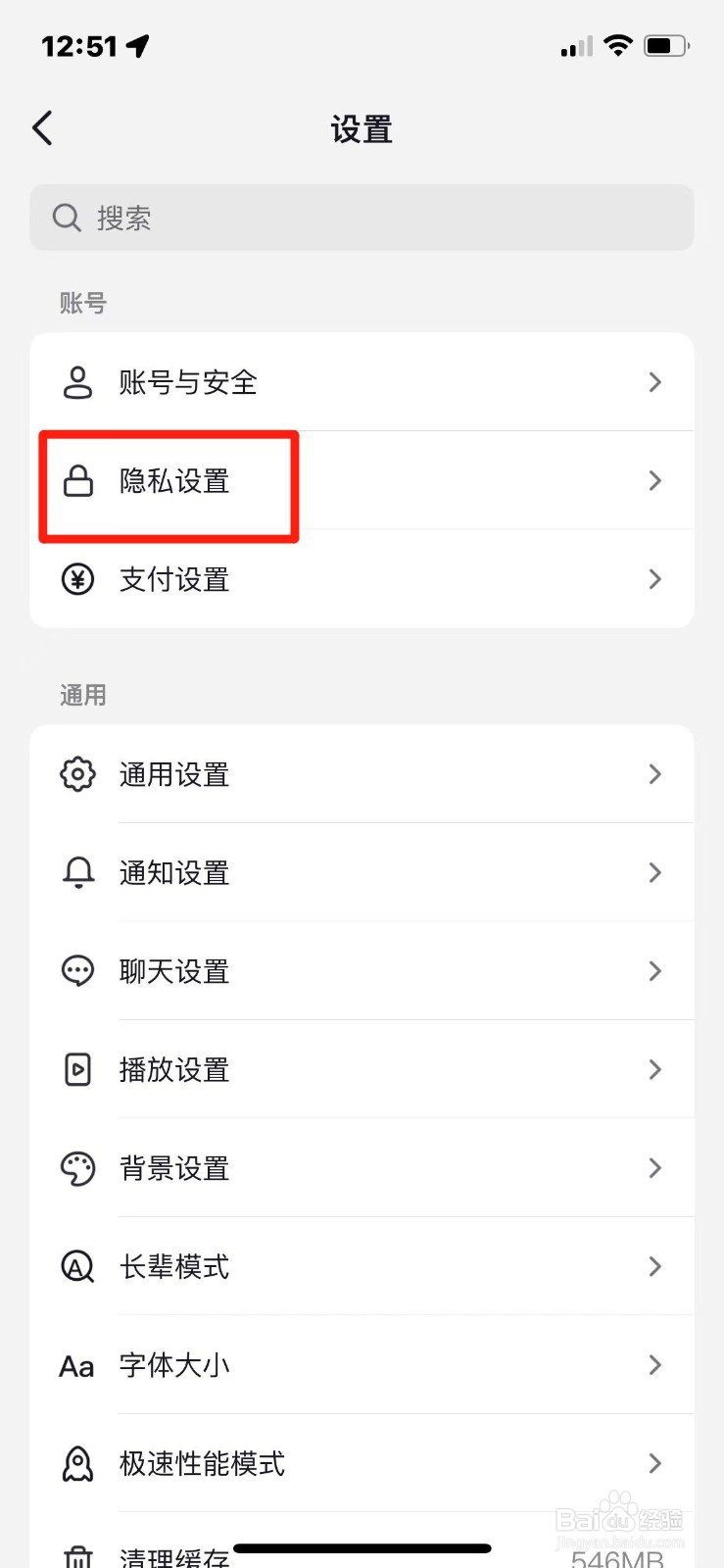
Task: Click the Wi-Fi icon in the status bar
Action: 618,44
